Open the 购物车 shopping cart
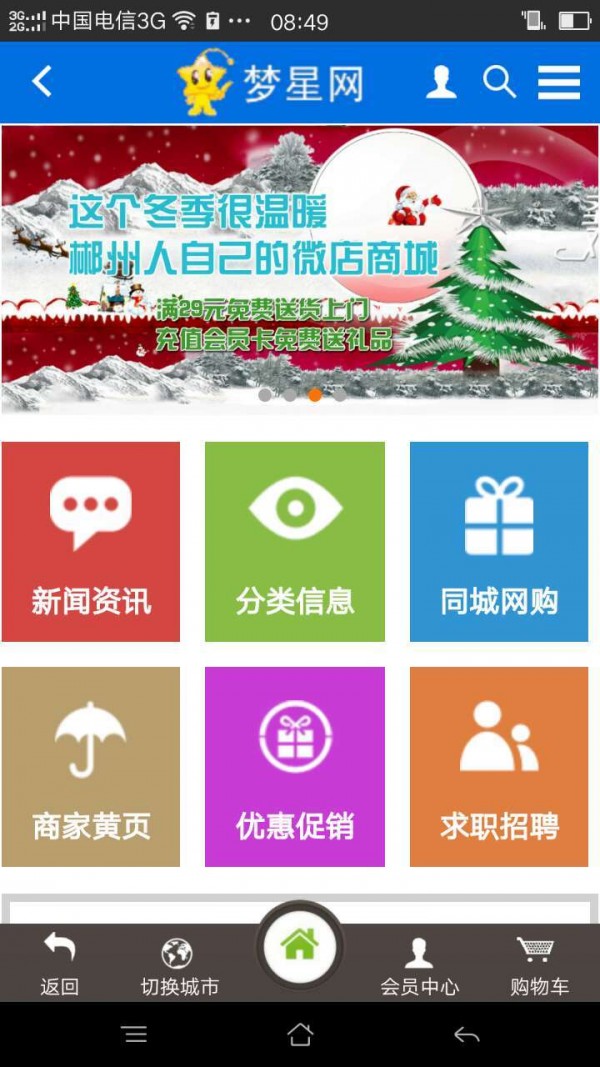This screenshot has width=600, height=1067. (x=539, y=964)
